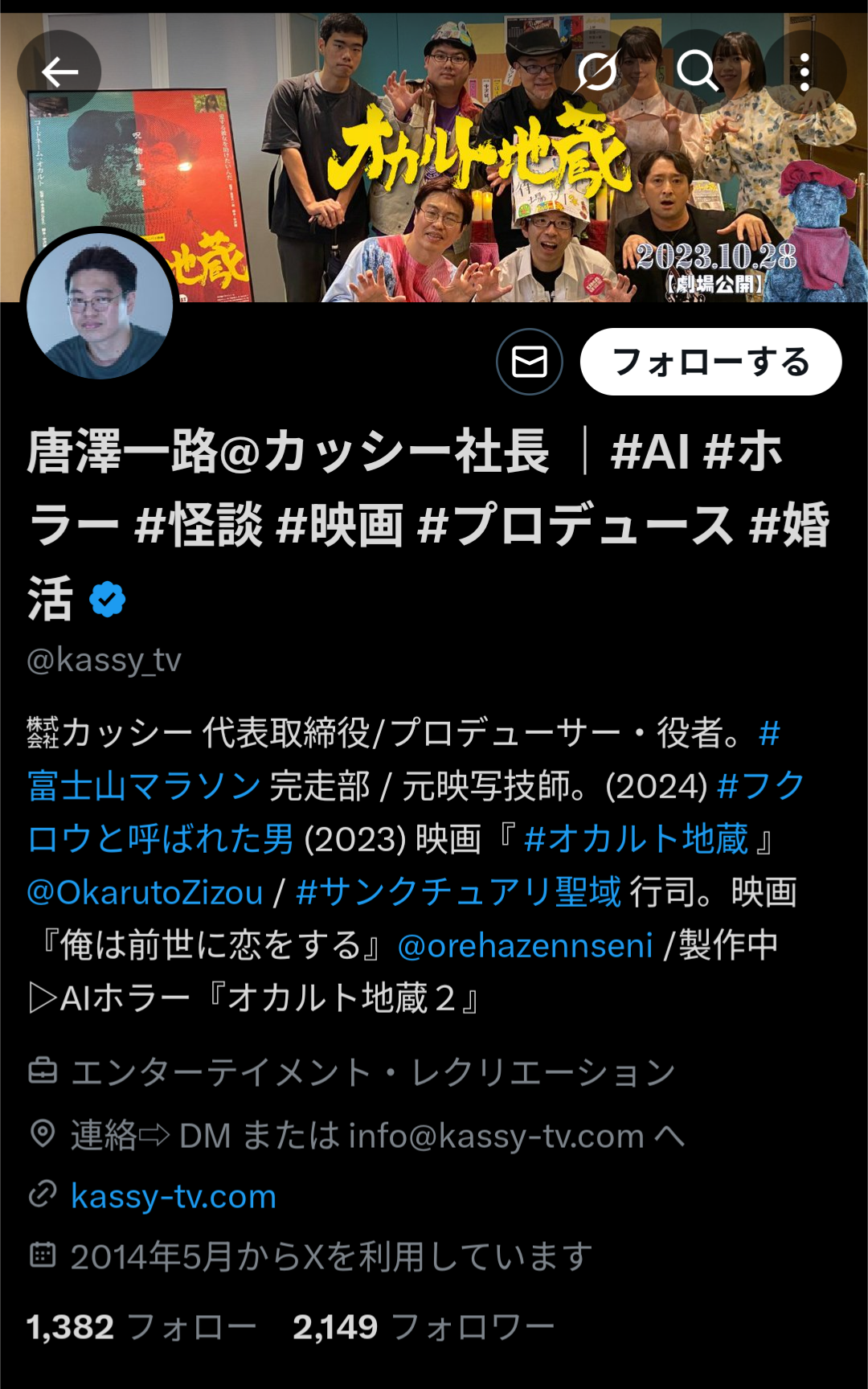Go back using the arrow icon

(59, 72)
